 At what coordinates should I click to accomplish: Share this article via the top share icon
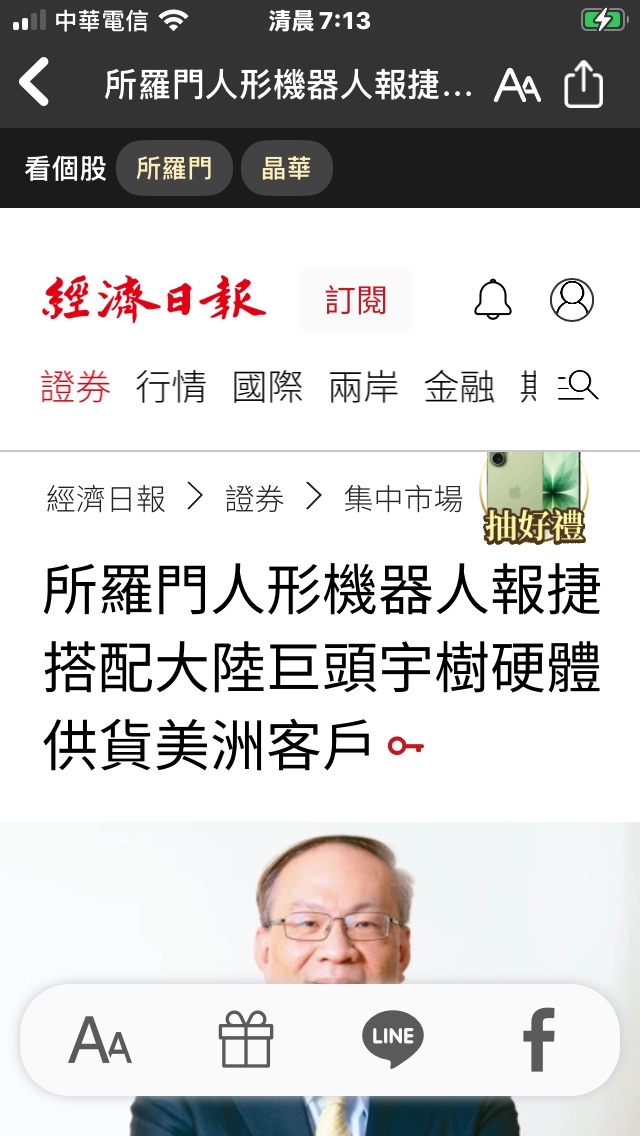pos(583,84)
